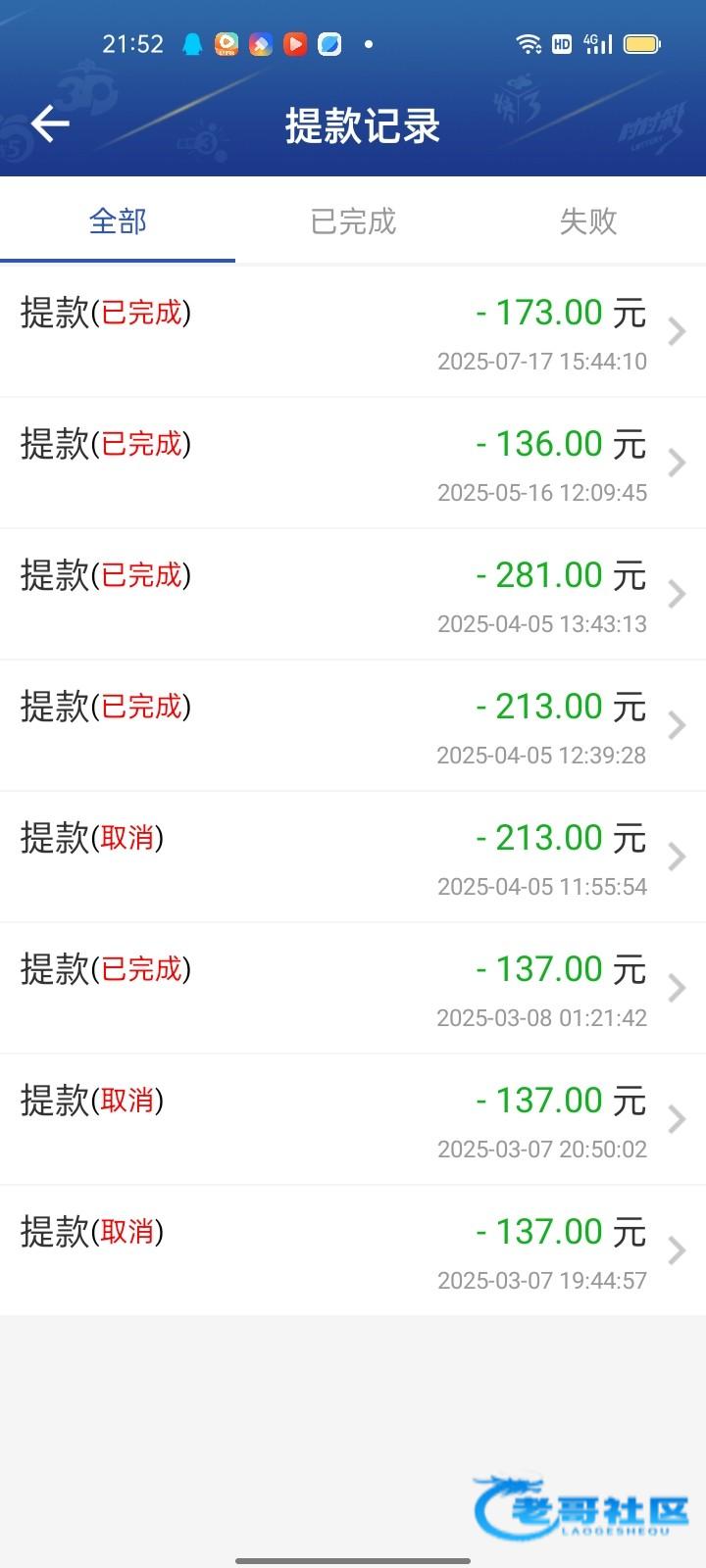Image resolution: width=706 pixels, height=1568 pixels.
Task: View completed 137.00 元 withdrawal from 2025-03-08
Action: (x=353, y=989)
